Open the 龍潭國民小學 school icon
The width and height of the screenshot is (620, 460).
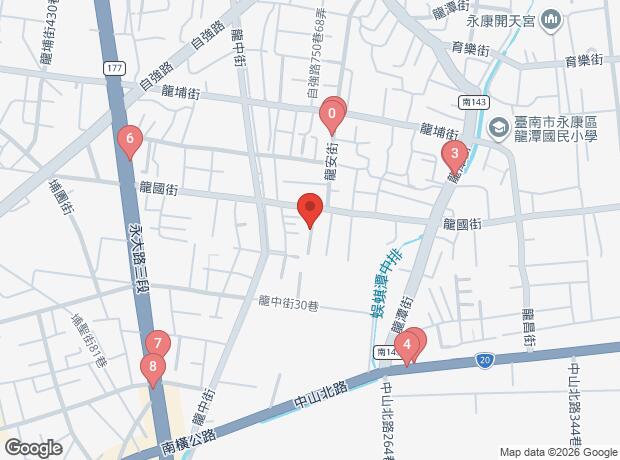497,127
